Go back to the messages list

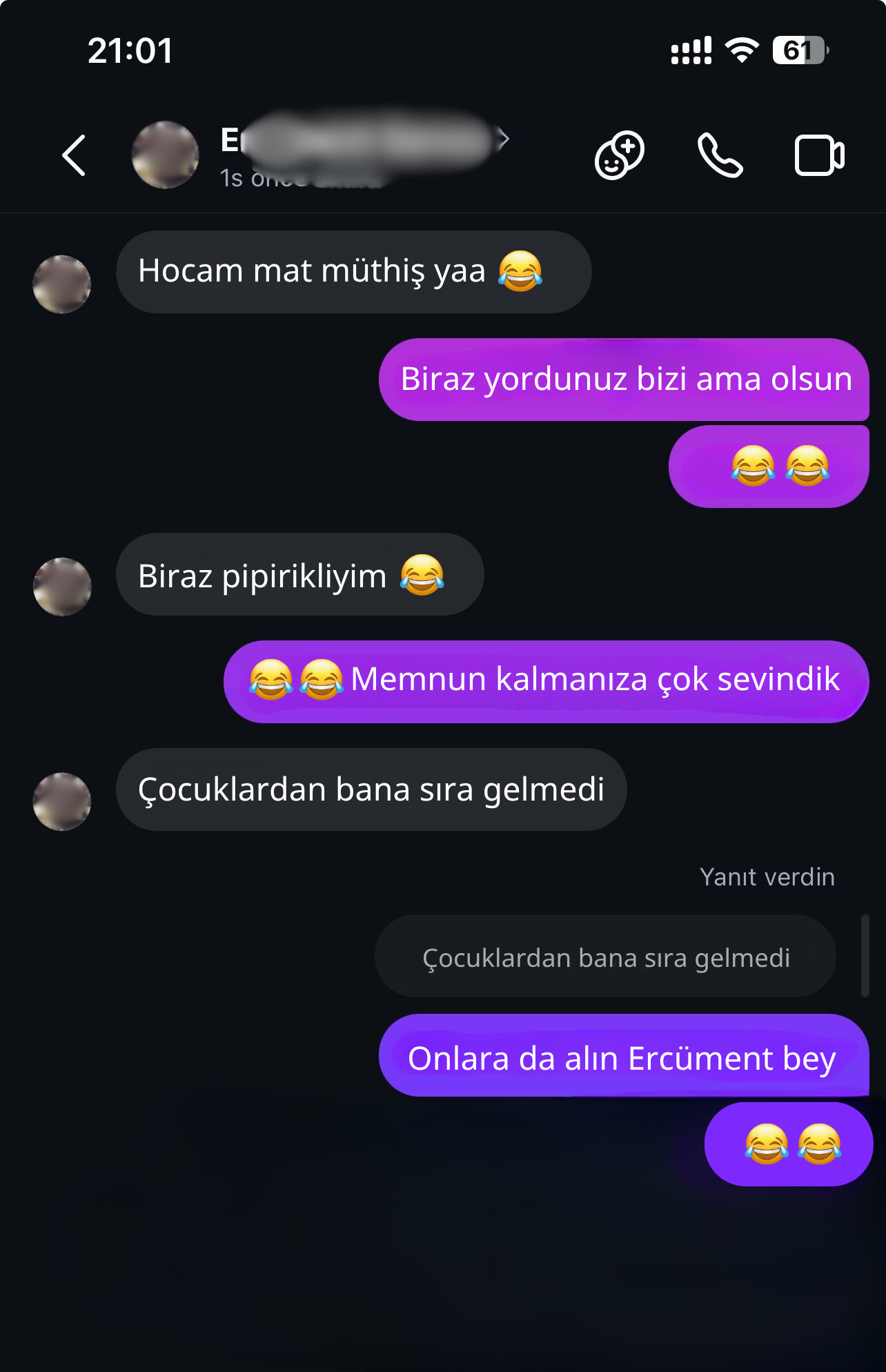(x=75, y=155)
